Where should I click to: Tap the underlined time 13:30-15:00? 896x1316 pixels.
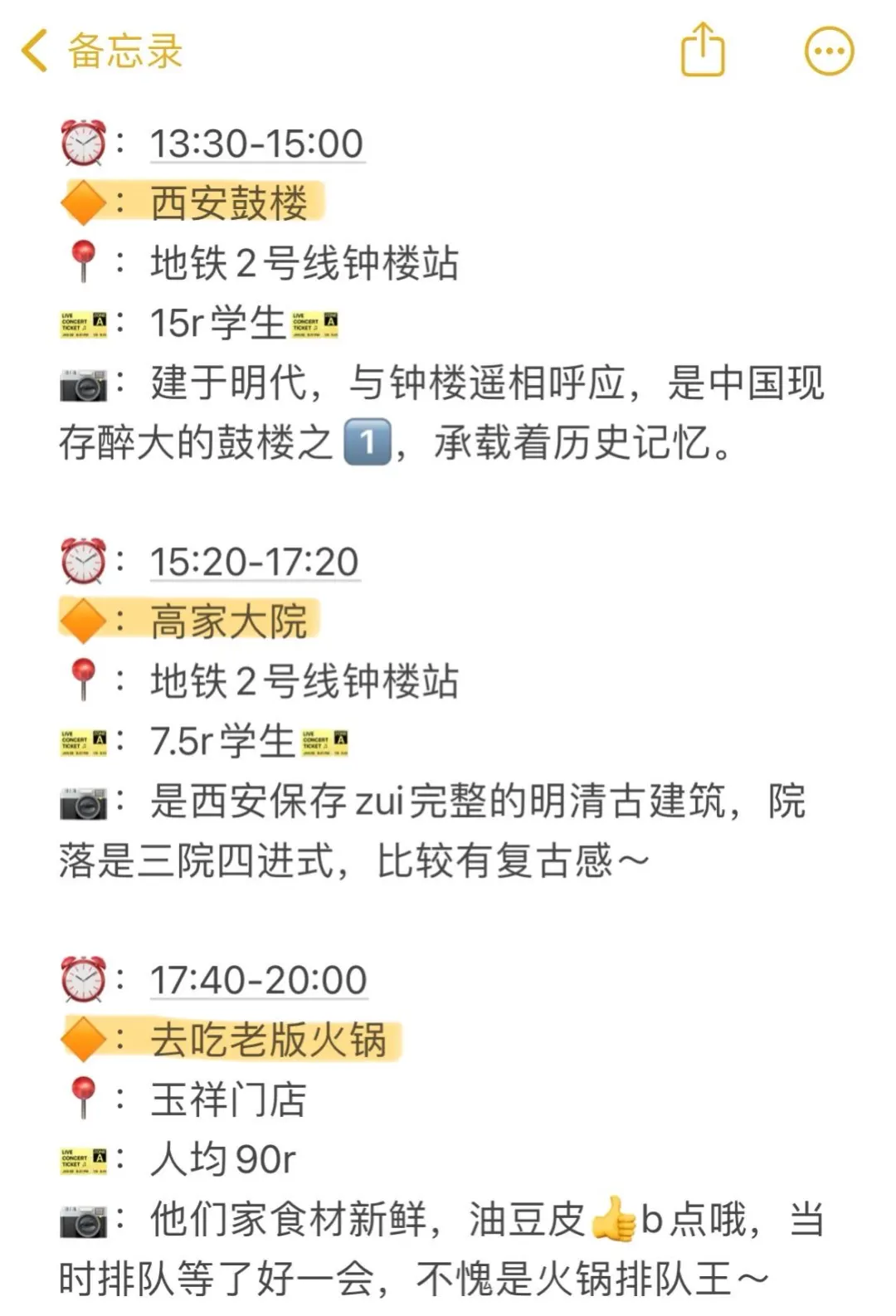click(x=256, y=144)
